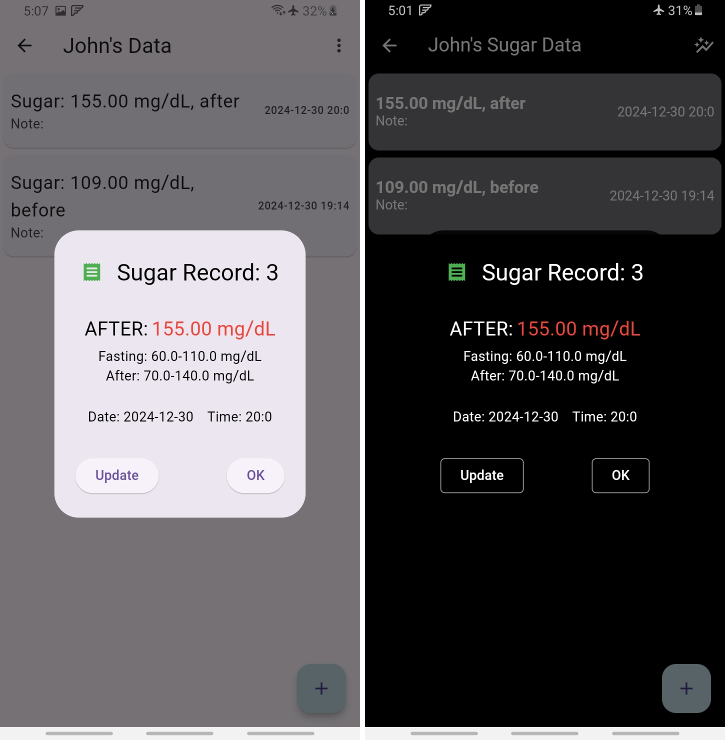The width and height of the screenshot is (725, 740).
Task: Tap Update in the light-themed Sugar Record dialog
Action: point(117,475)
